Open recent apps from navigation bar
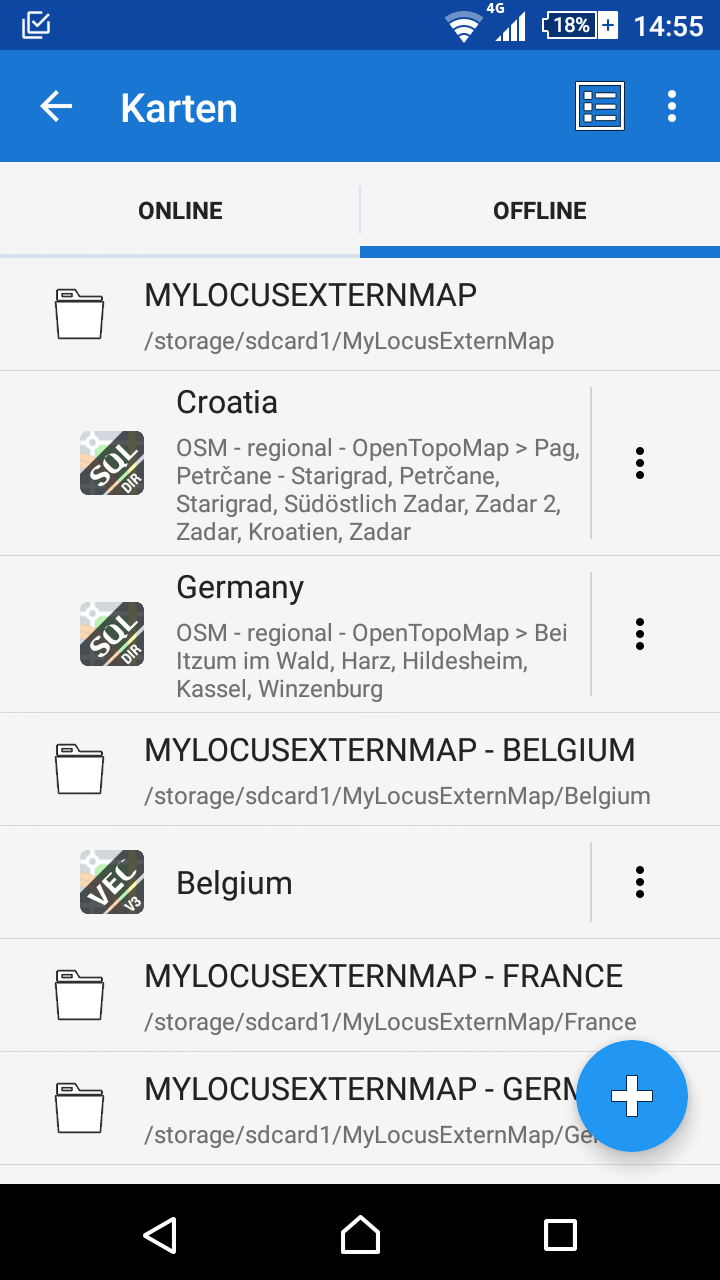Image resolution: width=720 pixels, height=1280 pixels. pyautogui.click(x=560, y=1235)
